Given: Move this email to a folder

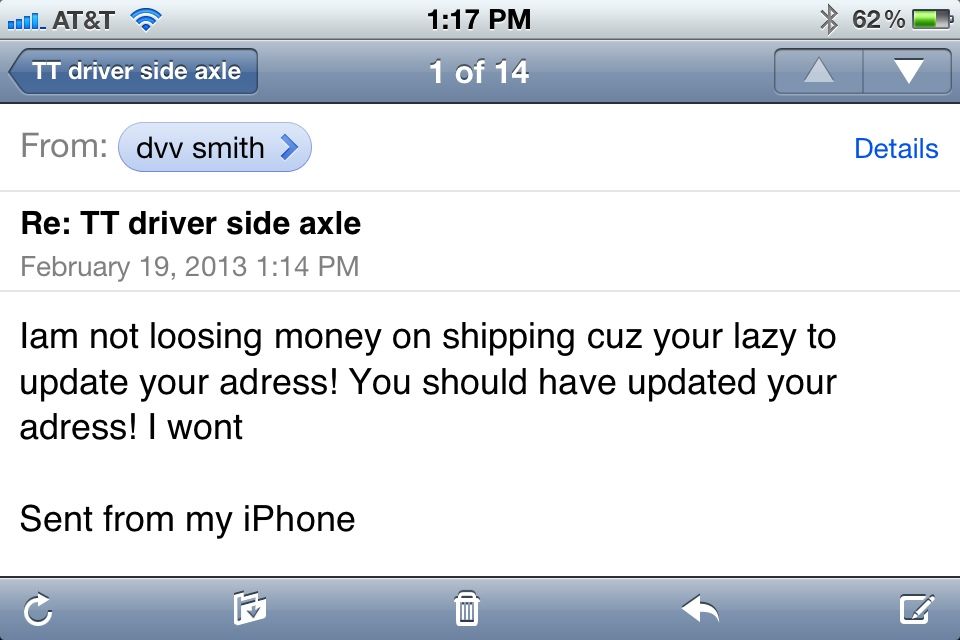Looking at the screenshot, I should click(x=249, y=608).
